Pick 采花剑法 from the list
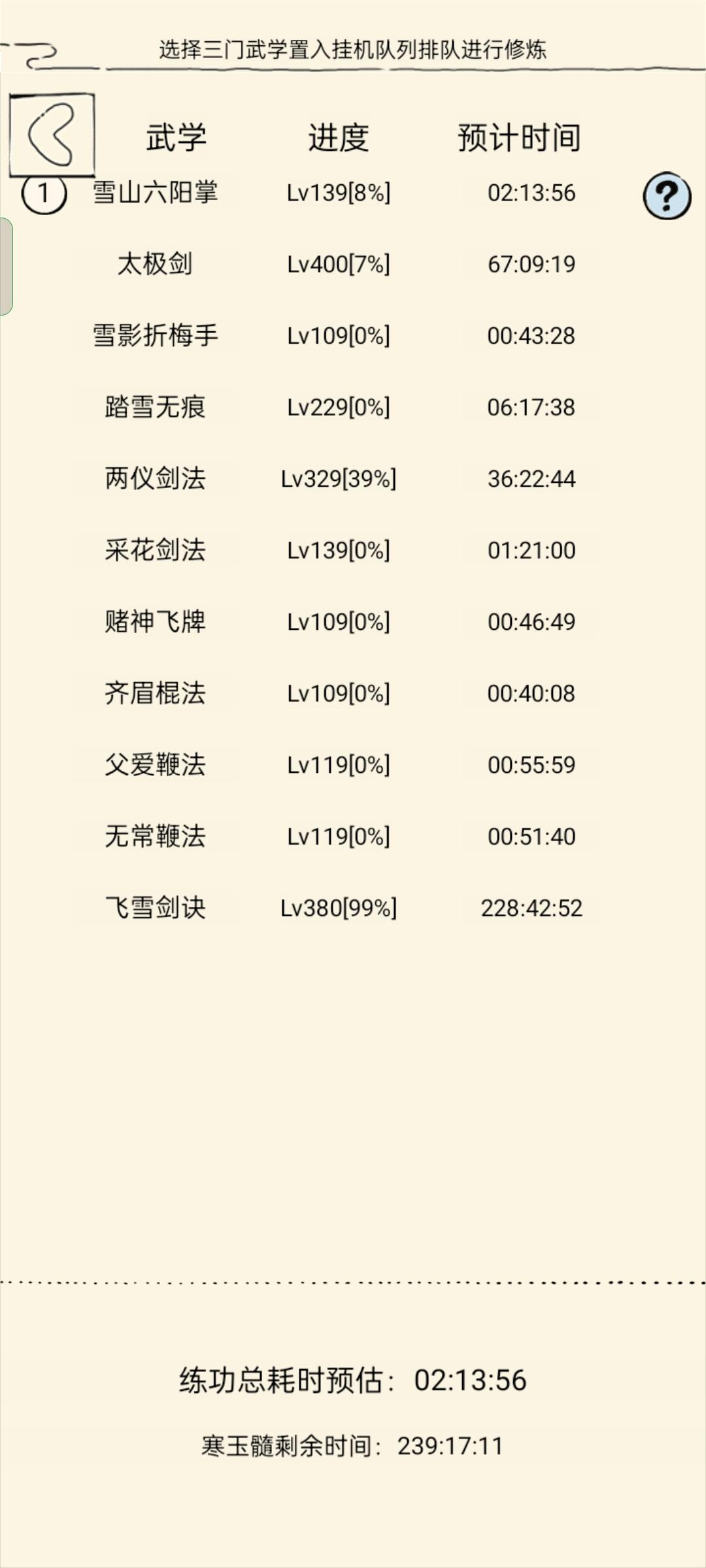Image resolution: width=706 pixels, height=1568 pixels. pyautogui.click(x=155, y=550)
